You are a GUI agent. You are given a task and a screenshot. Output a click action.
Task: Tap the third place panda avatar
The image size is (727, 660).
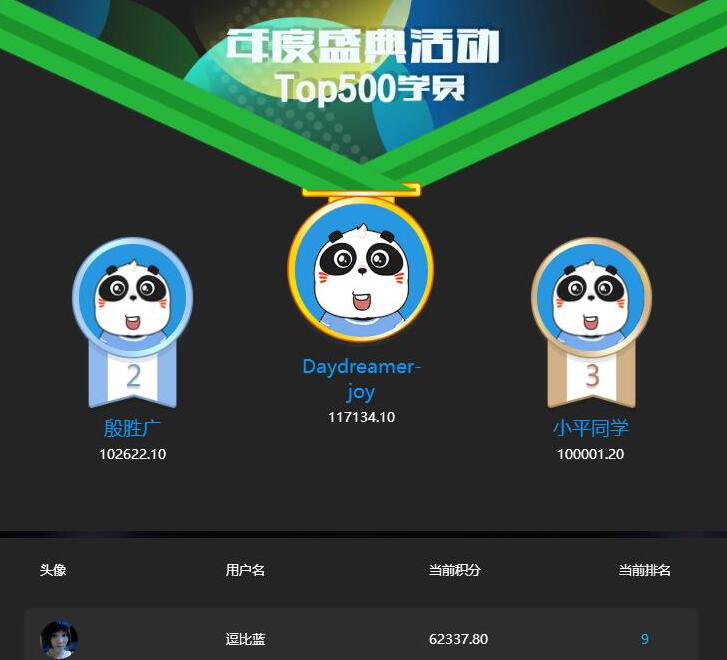coord(591,297)
